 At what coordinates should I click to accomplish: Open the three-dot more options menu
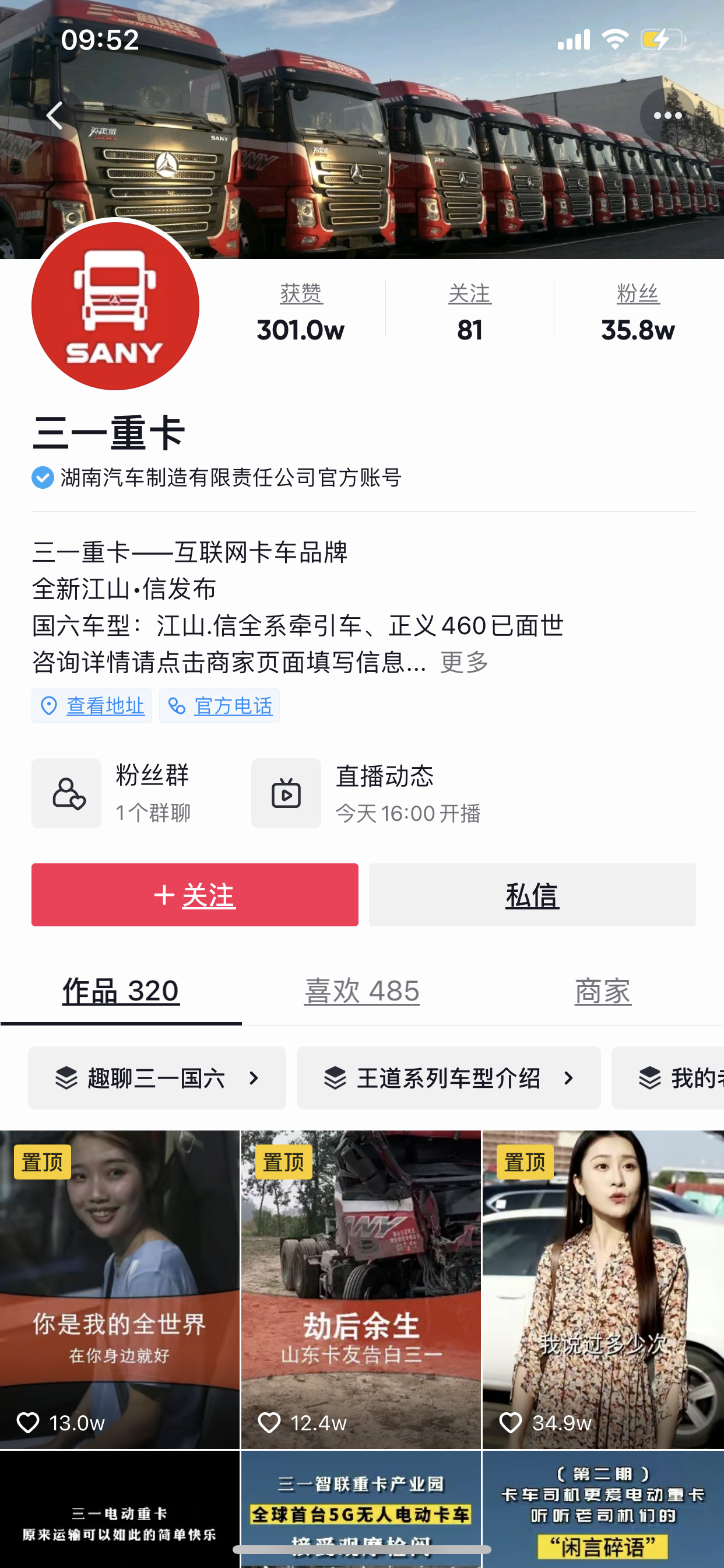(x=667, y=116)
